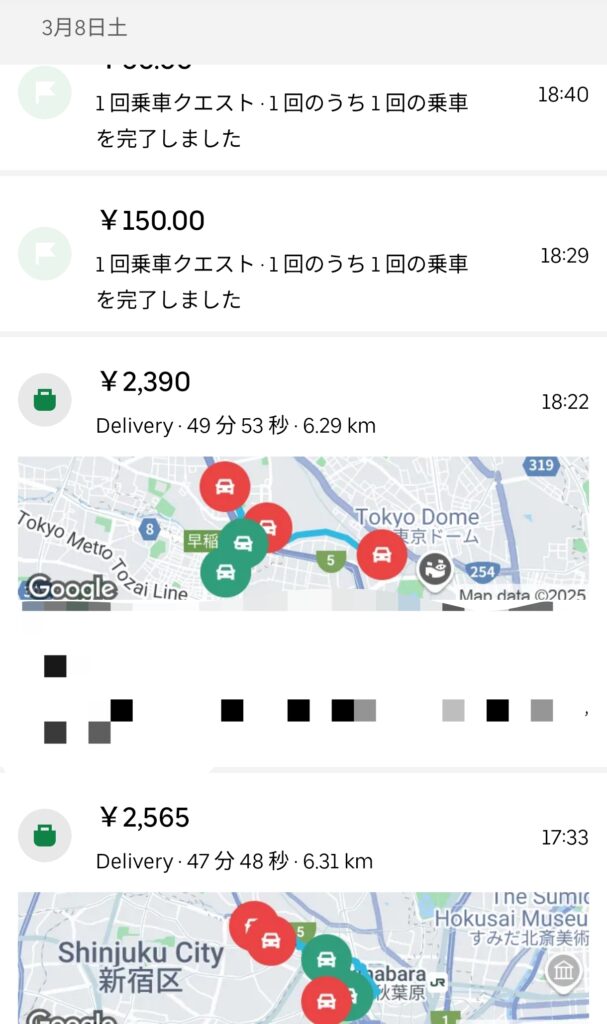
Task: View the Shinjuku City route map
Action: click(303, 958)
